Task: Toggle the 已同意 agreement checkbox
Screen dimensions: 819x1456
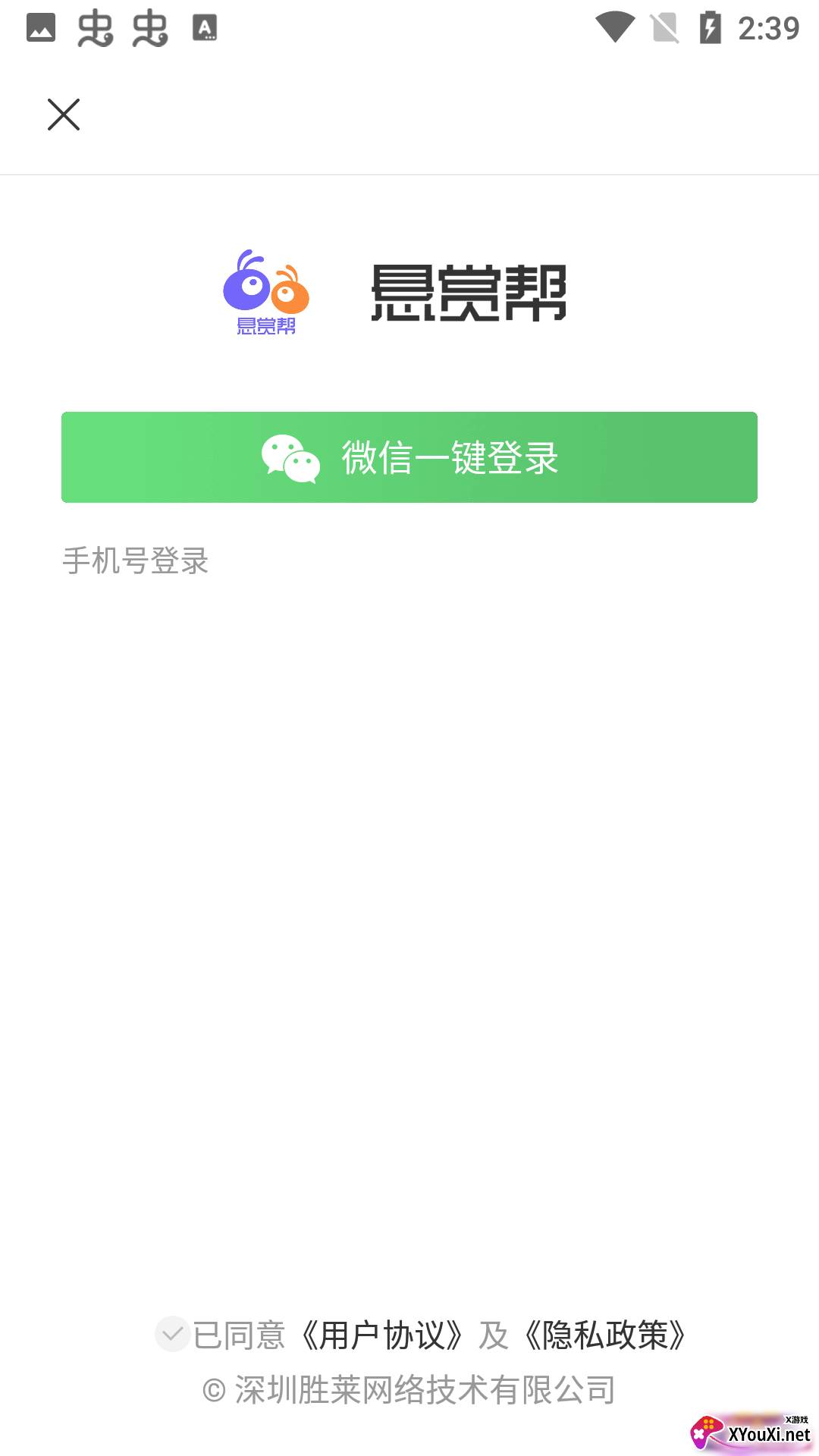Action: point(172,1334)
